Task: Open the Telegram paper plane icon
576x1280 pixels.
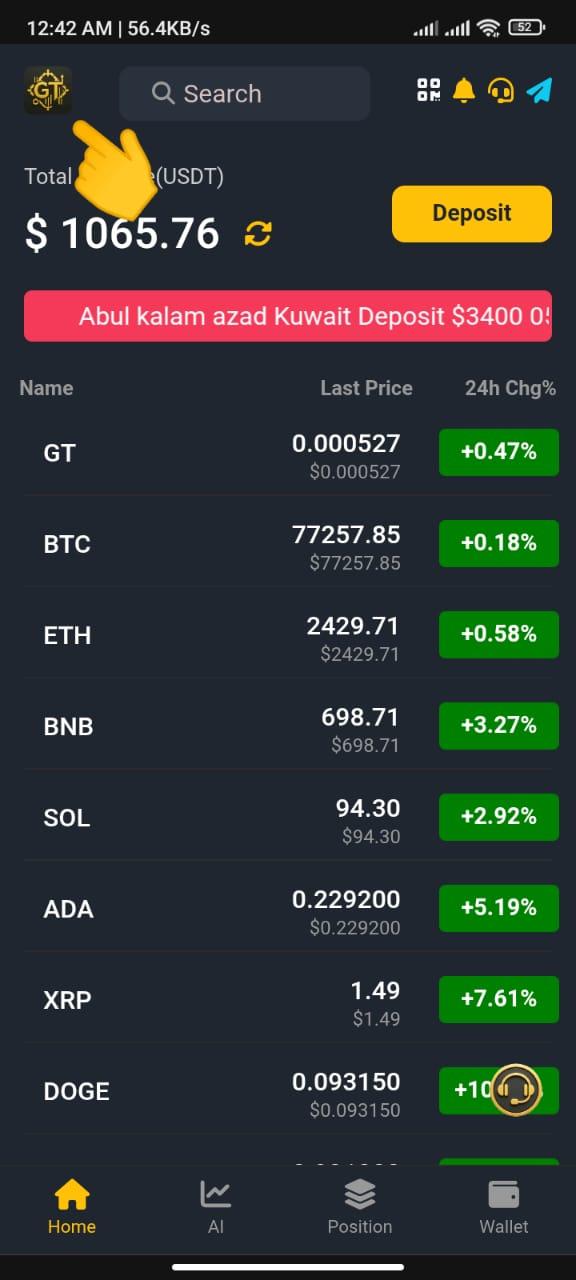Action: click(539, 91)
